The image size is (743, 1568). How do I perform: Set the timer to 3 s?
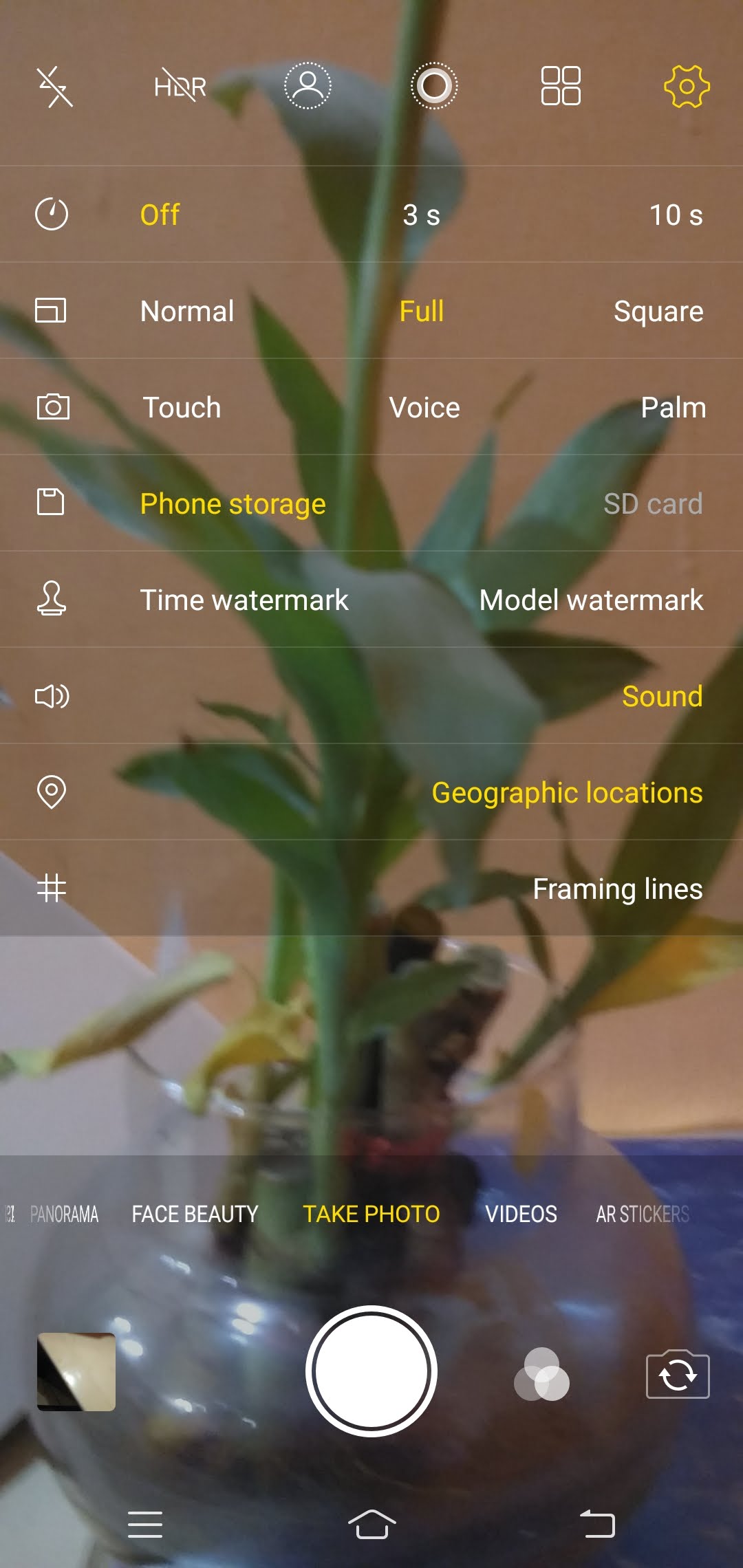[421, 215]
